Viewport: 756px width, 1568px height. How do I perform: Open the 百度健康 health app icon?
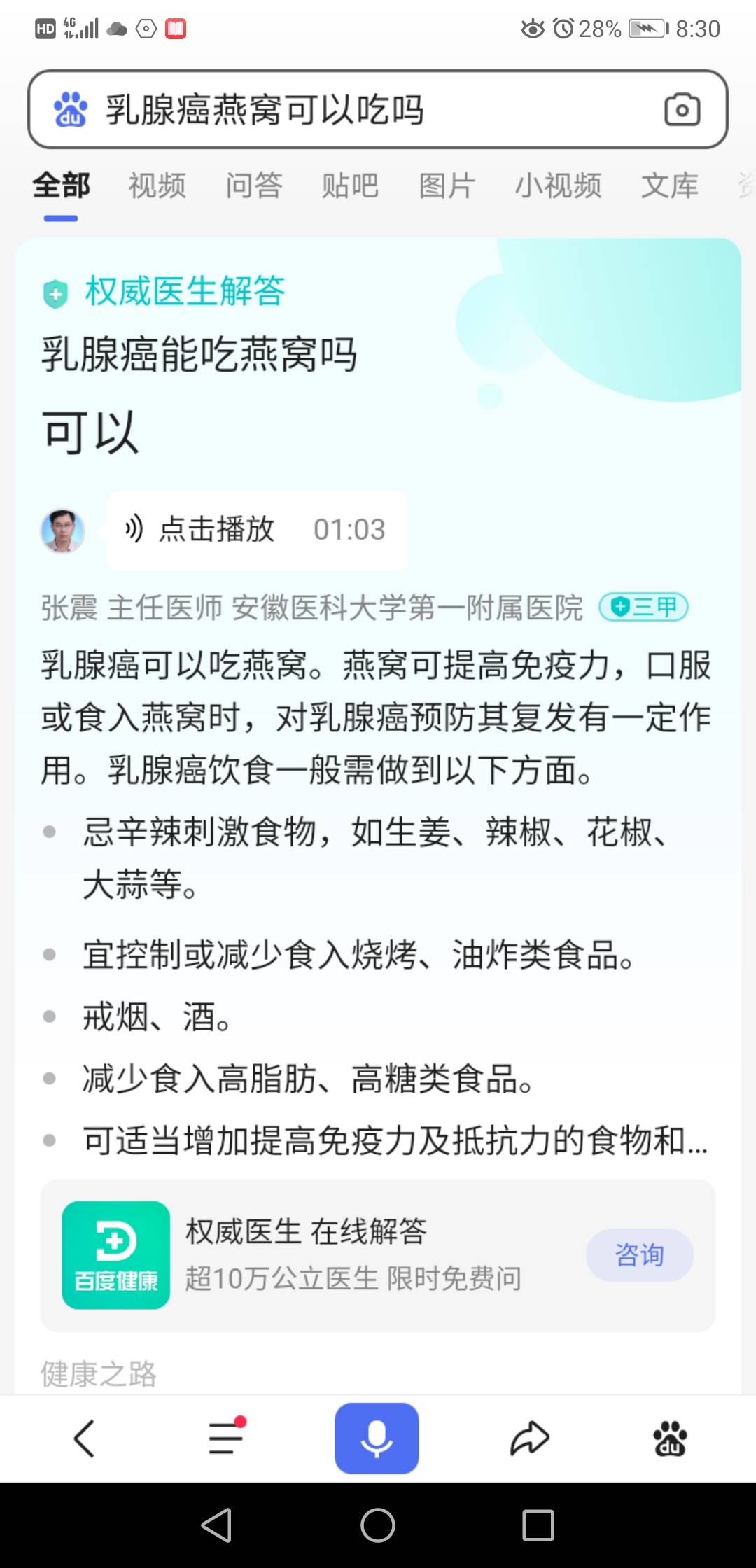click(114, 1255)
